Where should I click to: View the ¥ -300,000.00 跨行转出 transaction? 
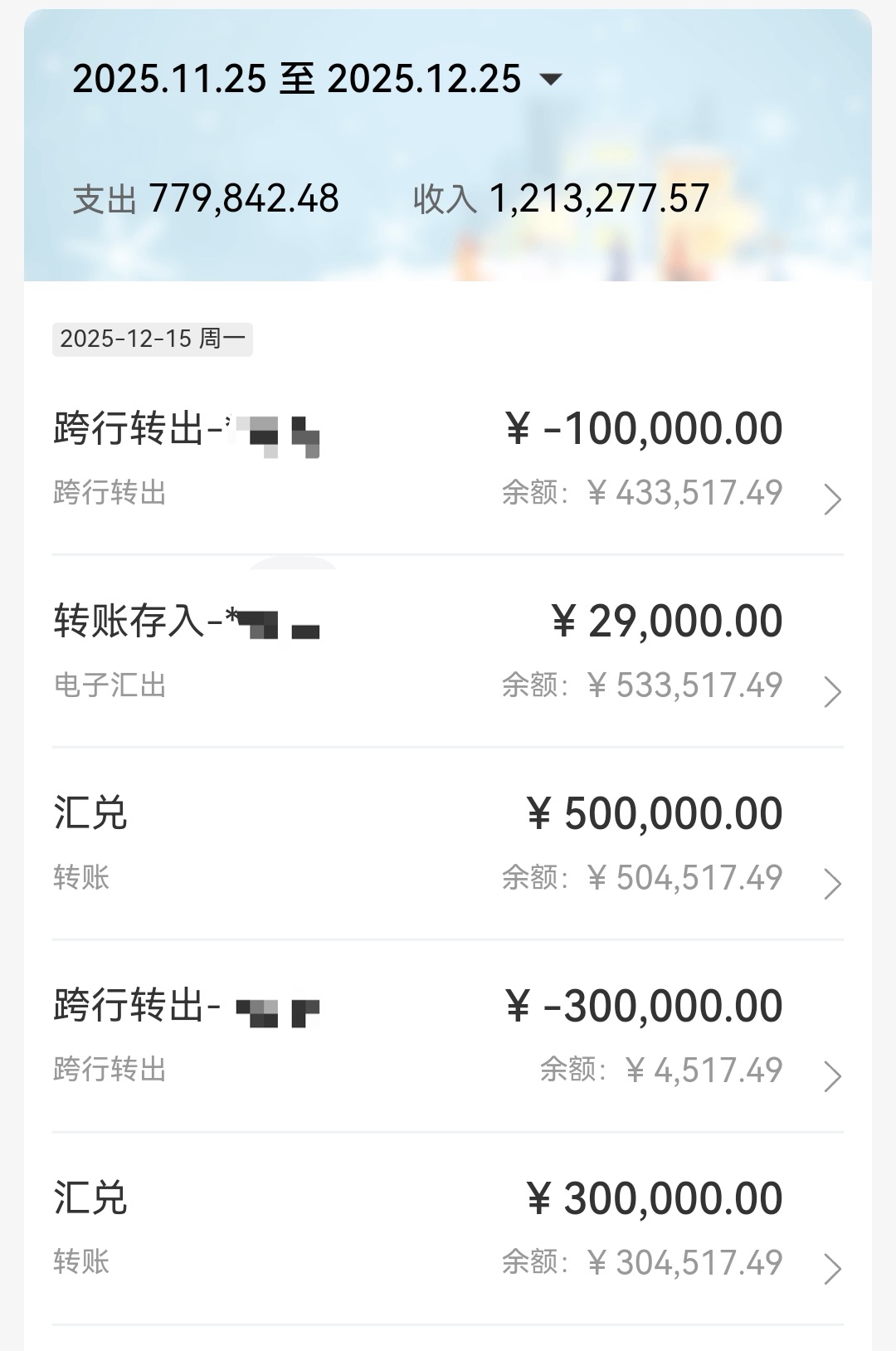(448, 1036)
